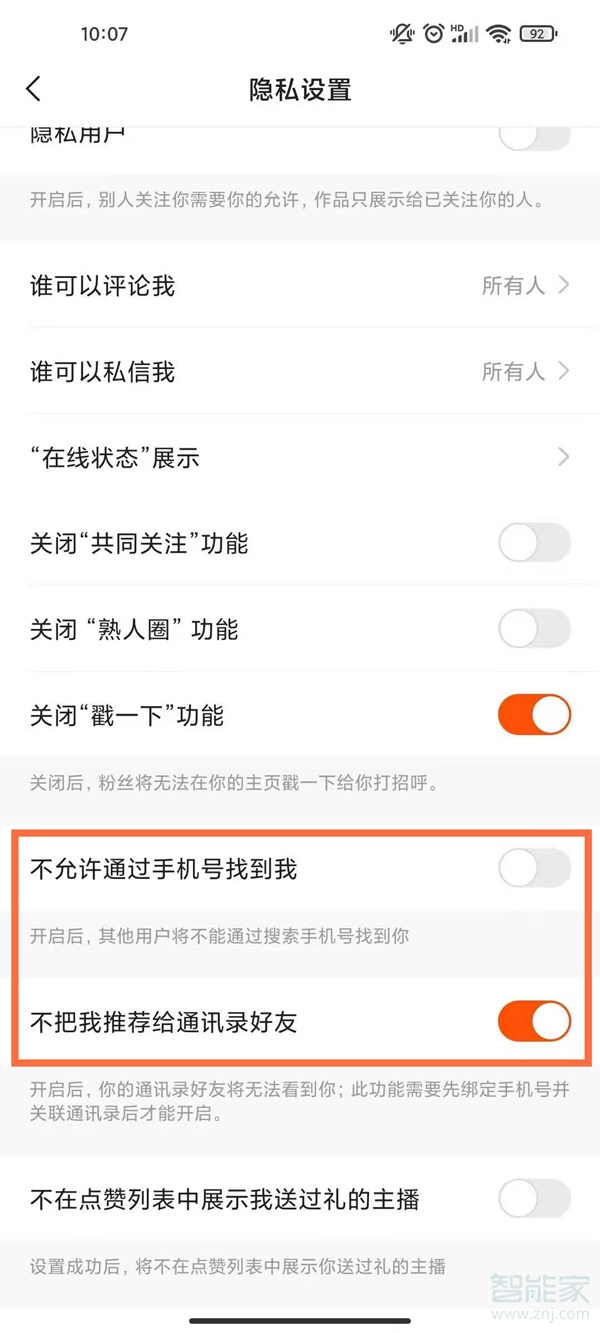Enable 关闭"熟人圈"功能 switch
600x1333 pixels.
pos(534,630)
